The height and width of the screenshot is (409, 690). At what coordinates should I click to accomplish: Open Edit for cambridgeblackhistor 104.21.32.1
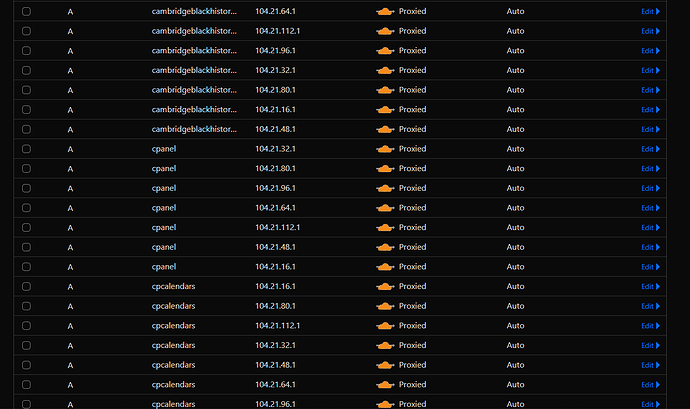(650, 70)
